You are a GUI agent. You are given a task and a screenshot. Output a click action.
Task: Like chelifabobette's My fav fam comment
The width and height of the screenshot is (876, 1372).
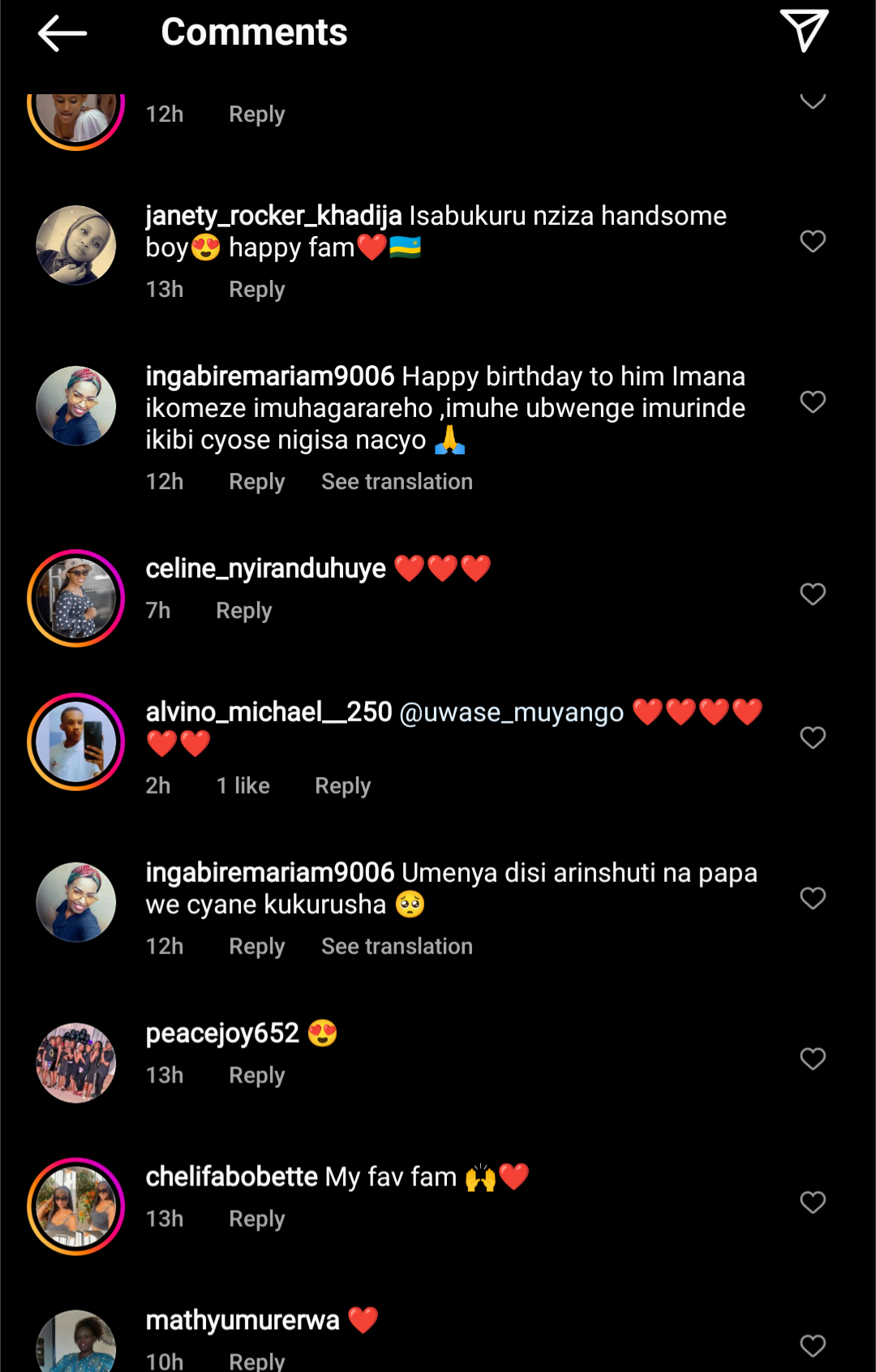813,1202
